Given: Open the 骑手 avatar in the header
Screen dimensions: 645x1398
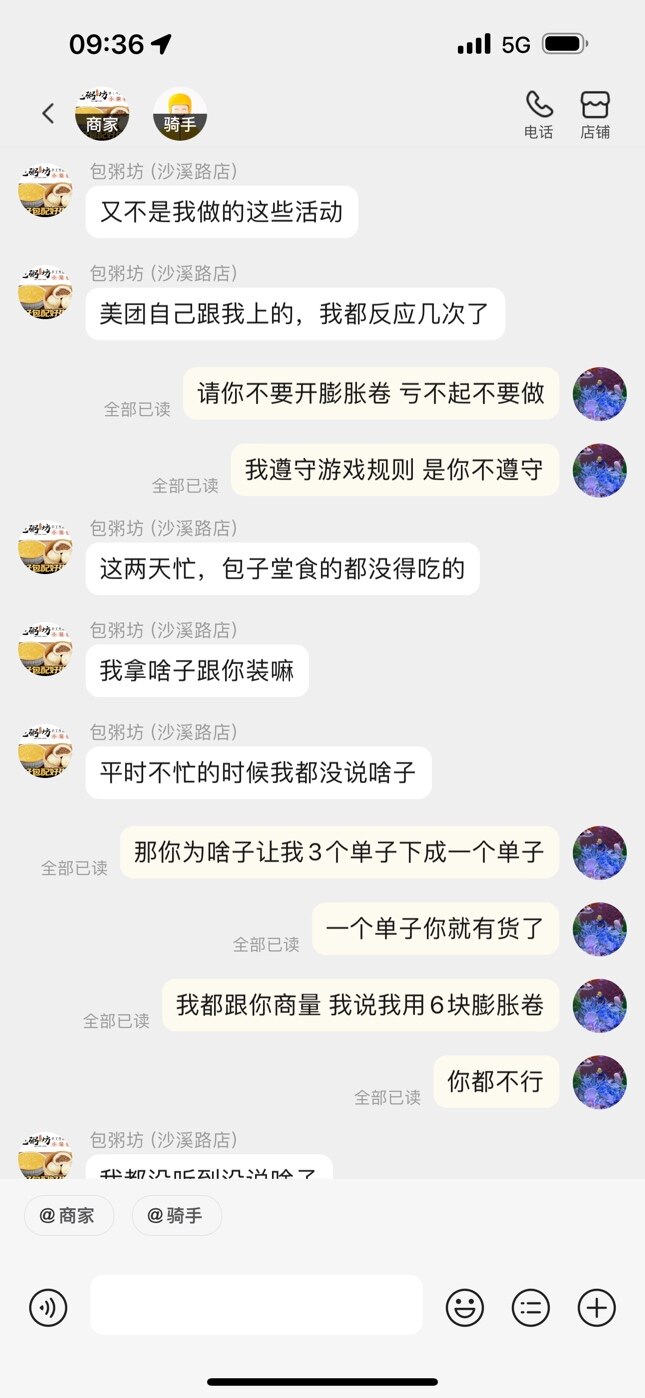Looking at the screenshot, I should 180,114.
